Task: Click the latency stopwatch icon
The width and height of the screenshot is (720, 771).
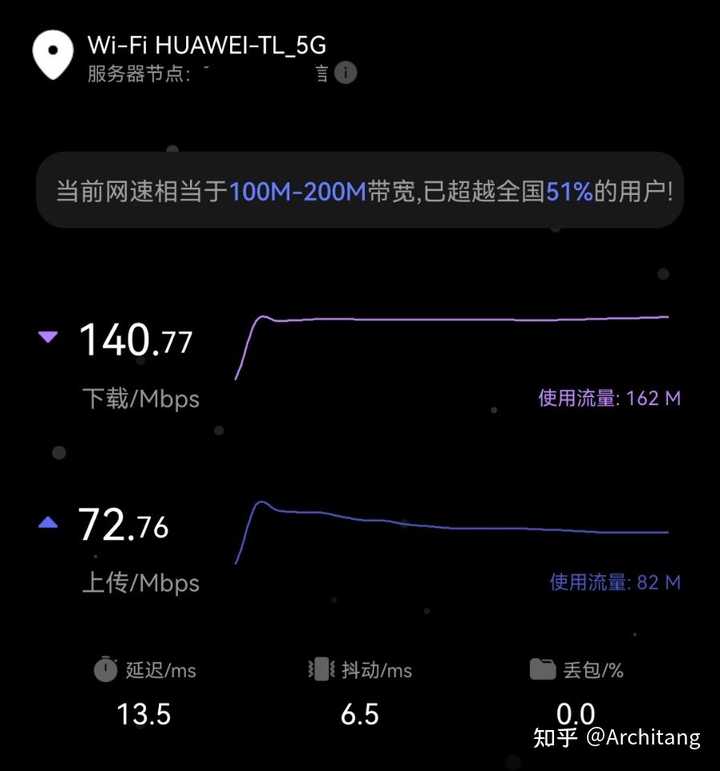Action: point(108,670)
